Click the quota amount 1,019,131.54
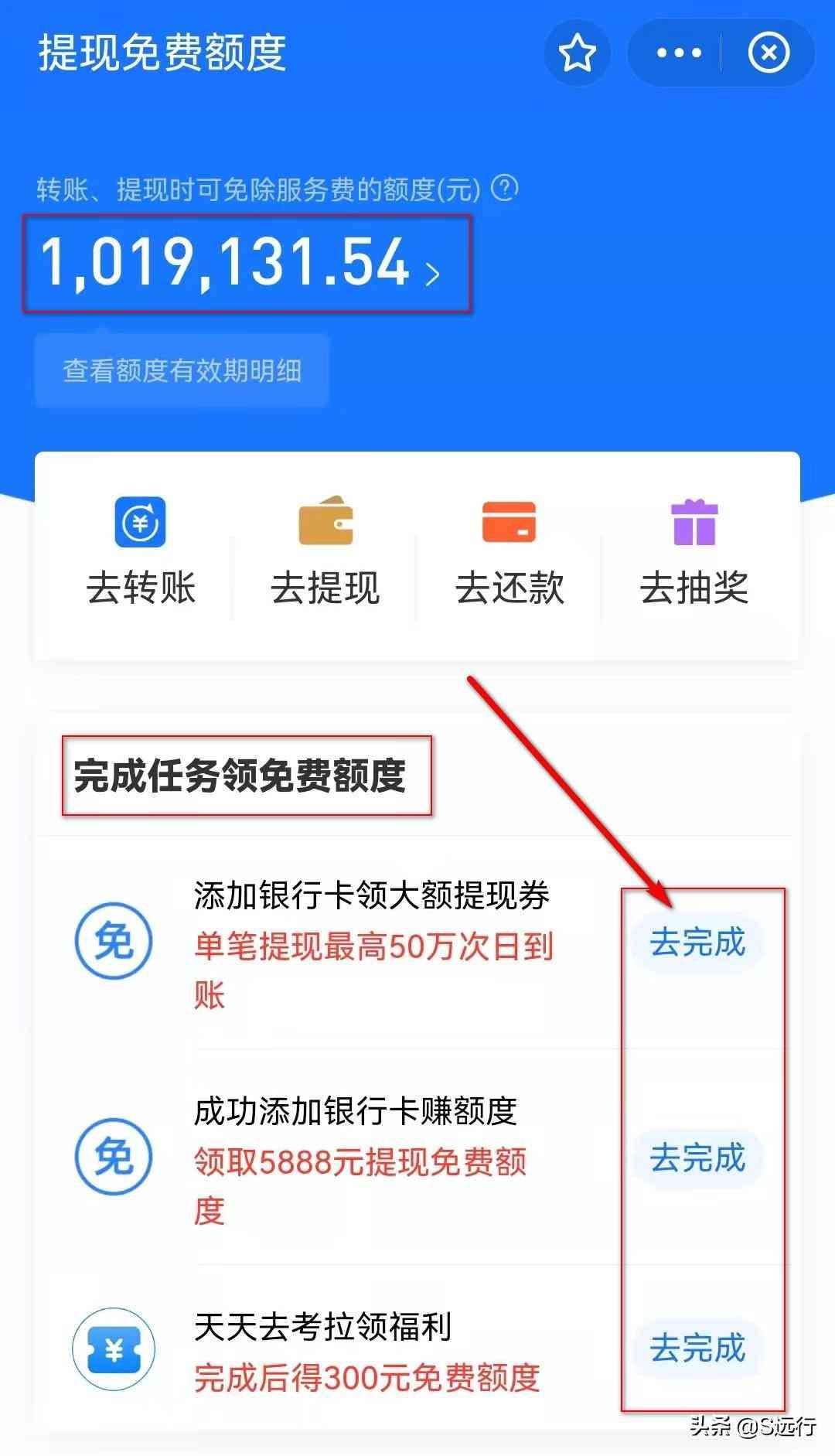The image size is (835, 1456). tap(224, 267)
